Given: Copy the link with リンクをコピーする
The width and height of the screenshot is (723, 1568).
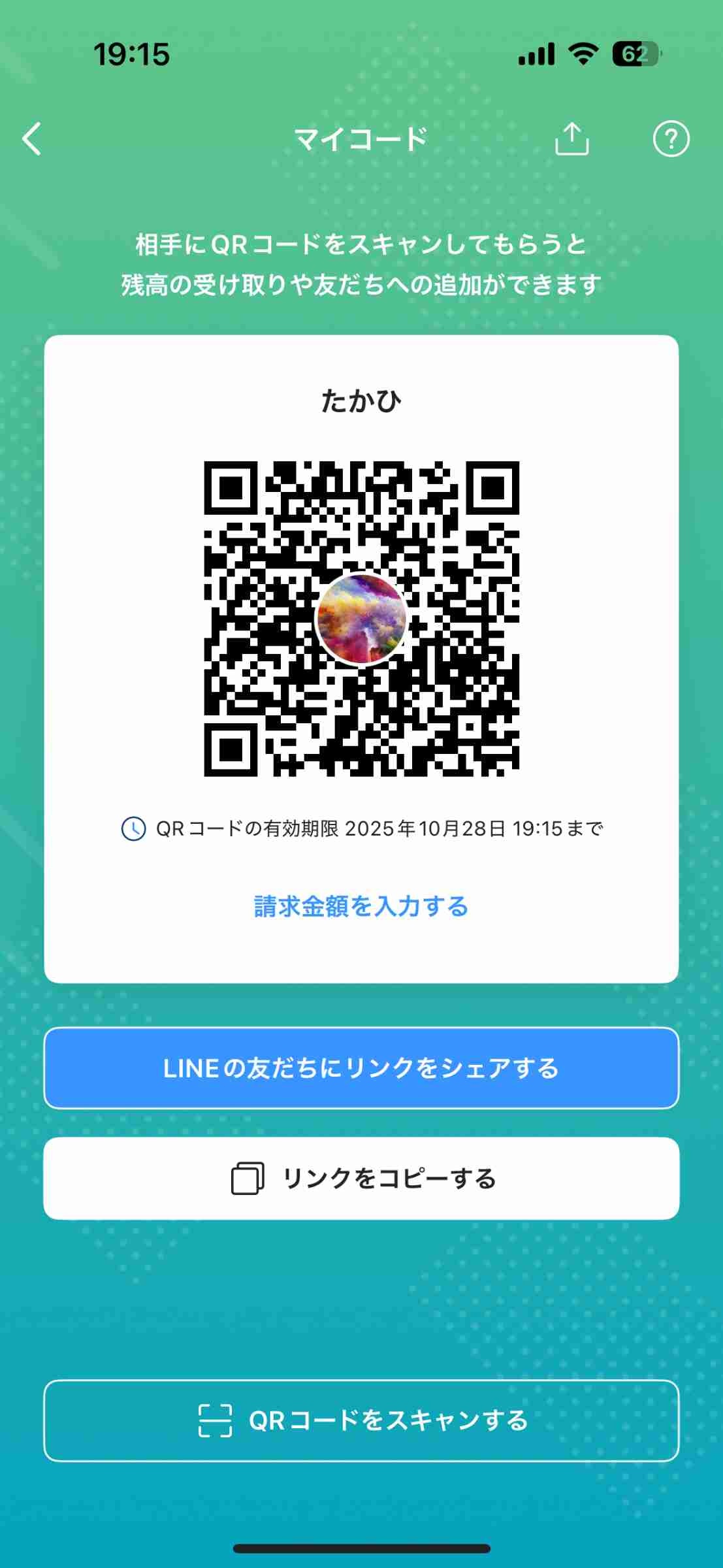Looking at the screenshot, I should tap(361, 1179).
